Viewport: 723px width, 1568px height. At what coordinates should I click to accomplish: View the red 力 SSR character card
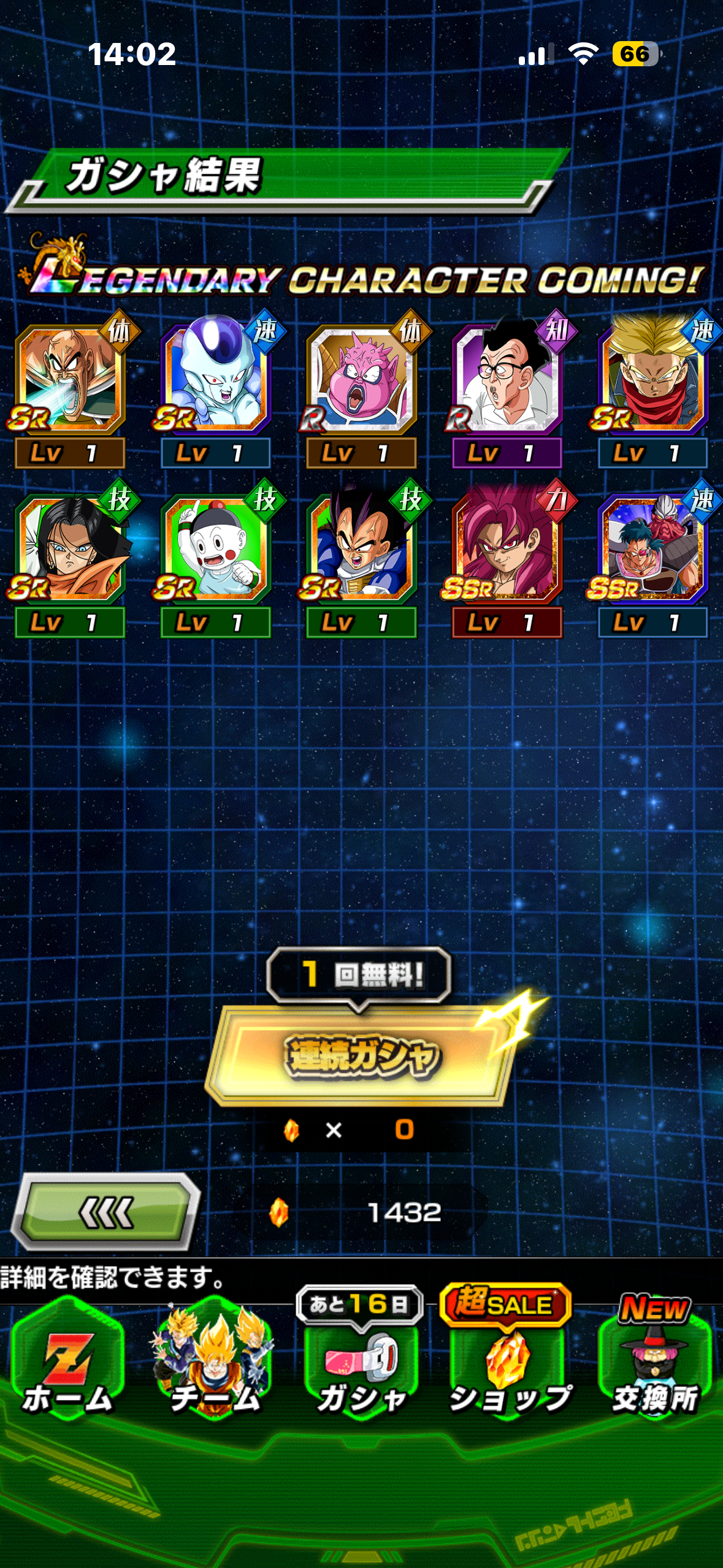[507, 550]
